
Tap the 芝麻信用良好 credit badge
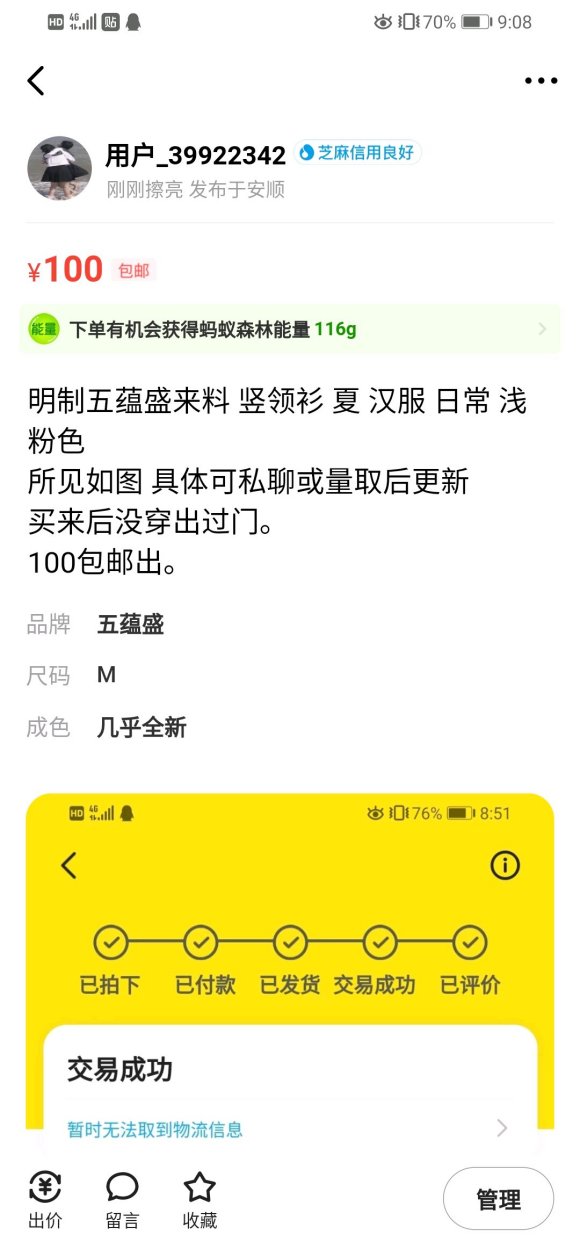pos(358,153)
